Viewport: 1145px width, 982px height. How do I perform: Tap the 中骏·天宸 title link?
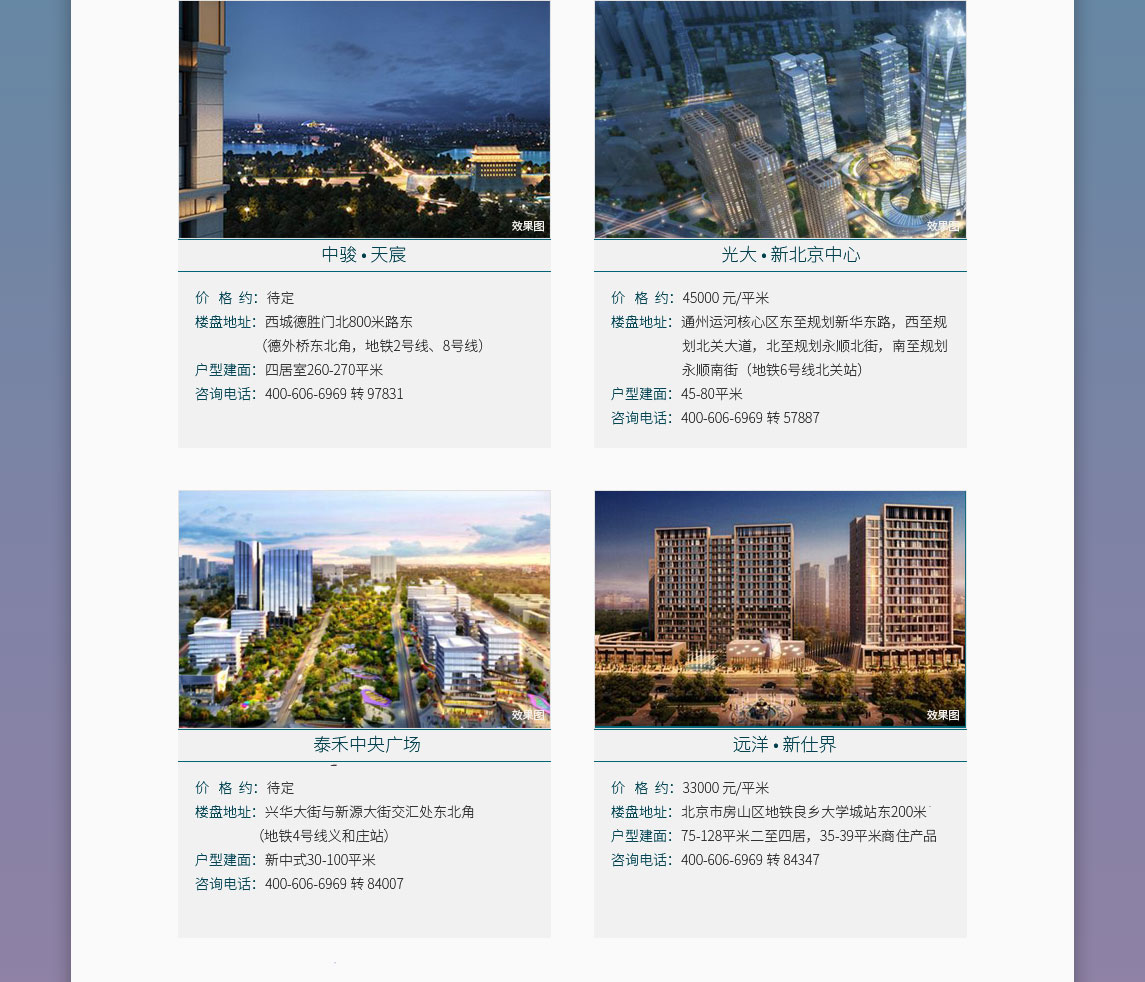364,255
